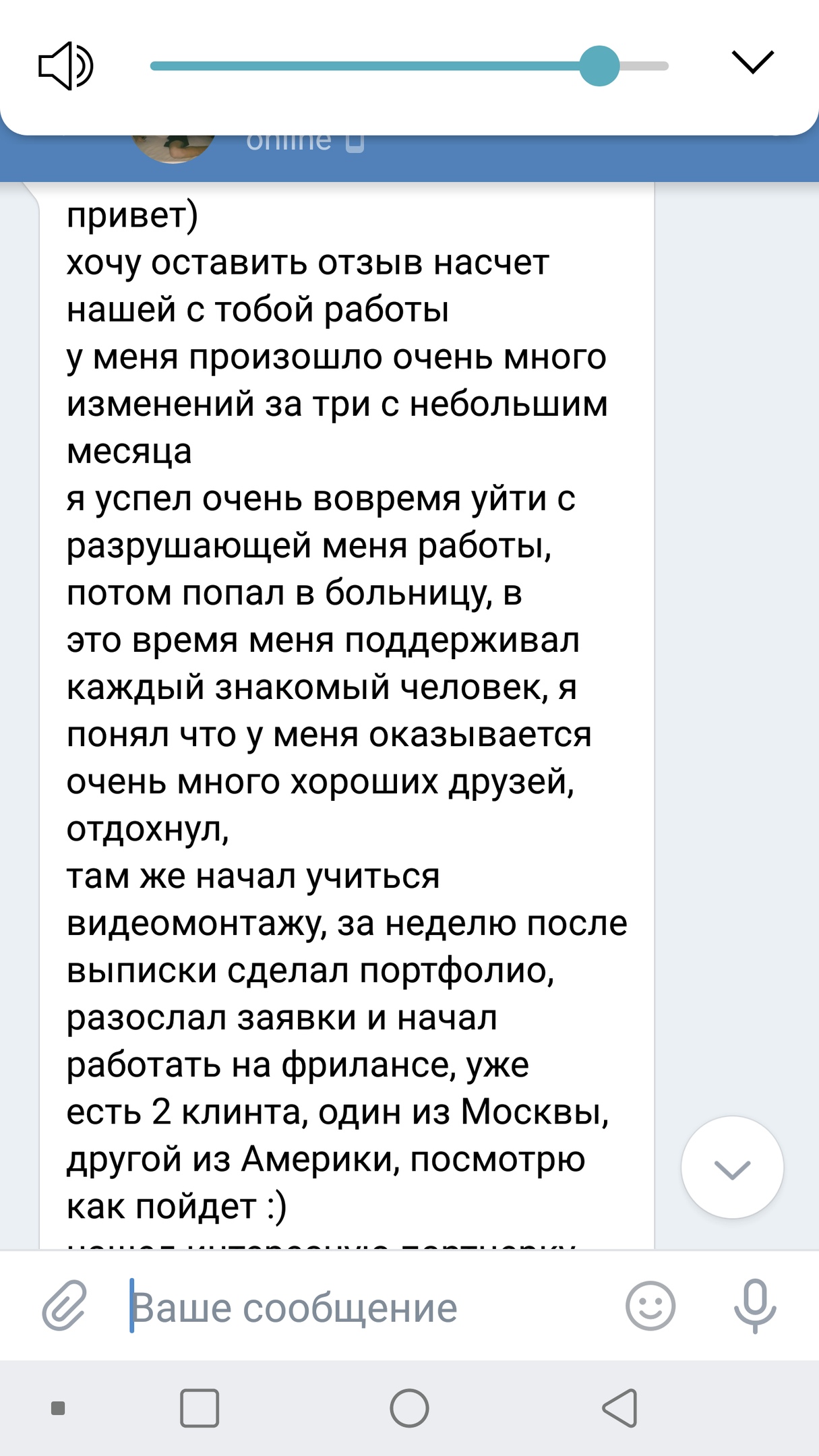Set the volume on the slider
The height and width of the screenshot is (1456, 819).
click(599, 66)
